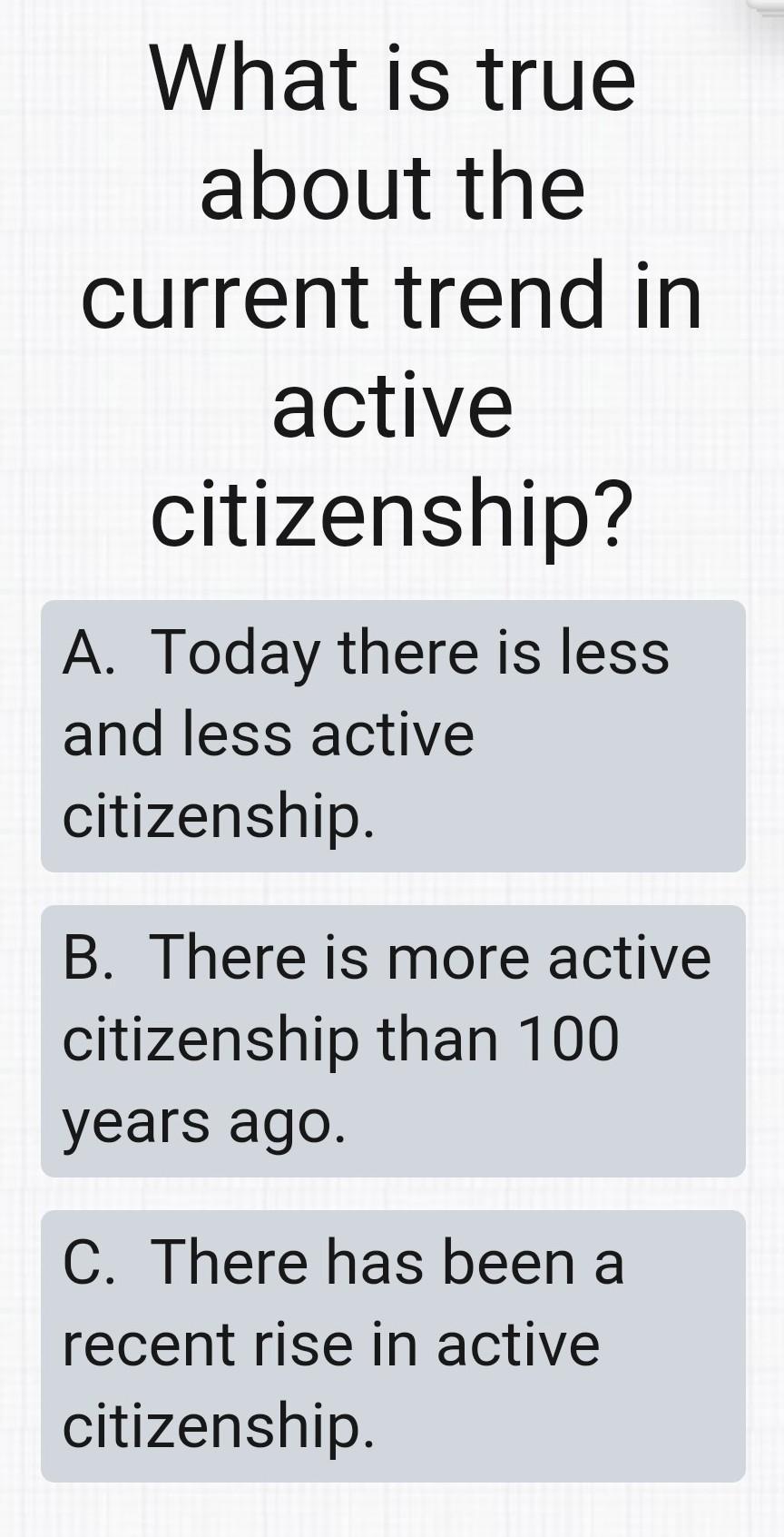Image resolution: width=784 pixels, height=1537 pixels.
Task: Select answer A: less and less active citizenship
Action: (392, 735)
